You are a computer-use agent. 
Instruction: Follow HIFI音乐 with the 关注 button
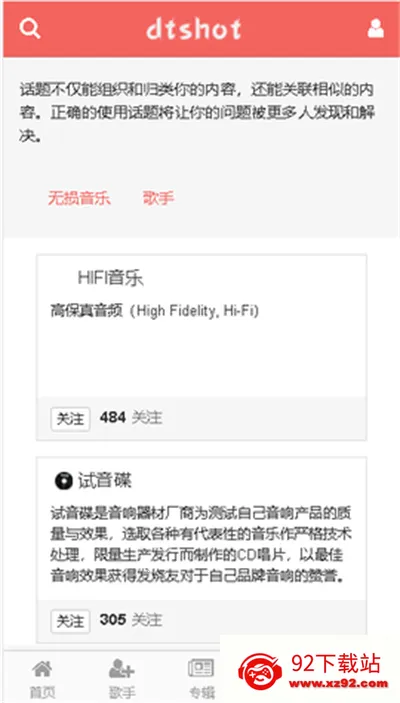click(x=70, y=419)
